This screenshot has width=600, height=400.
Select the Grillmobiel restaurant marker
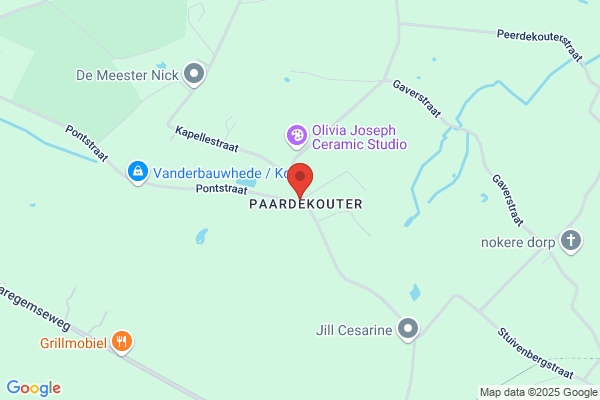(x=122, y=342)
